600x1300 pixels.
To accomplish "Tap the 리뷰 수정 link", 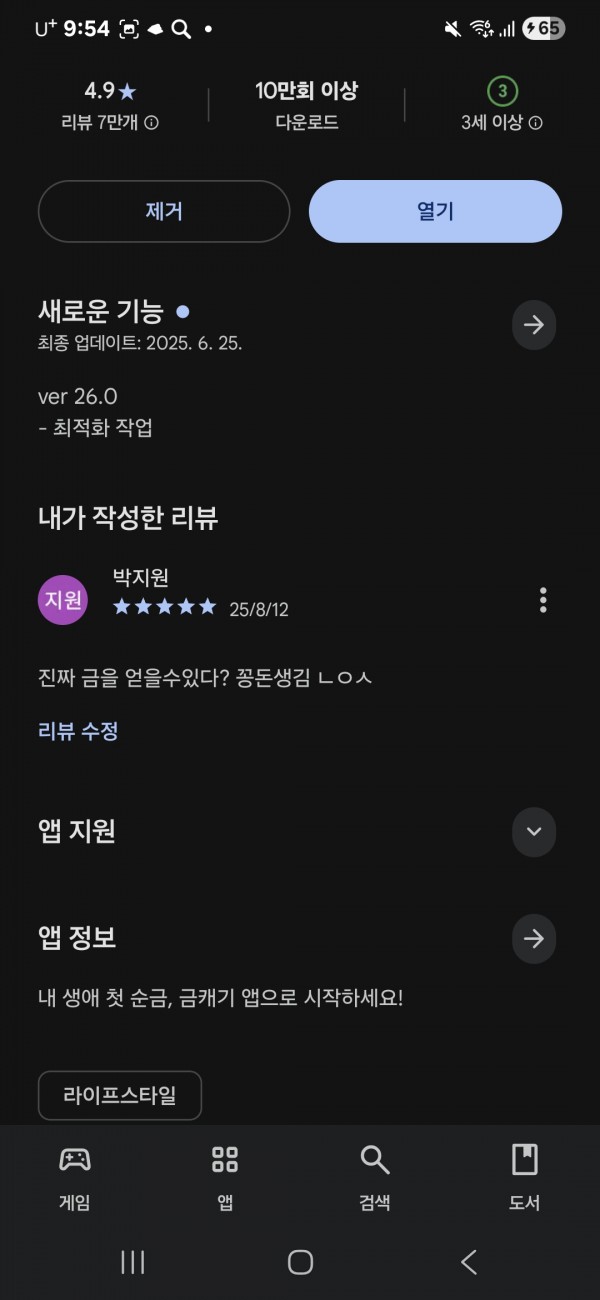I will click(78, 731).
